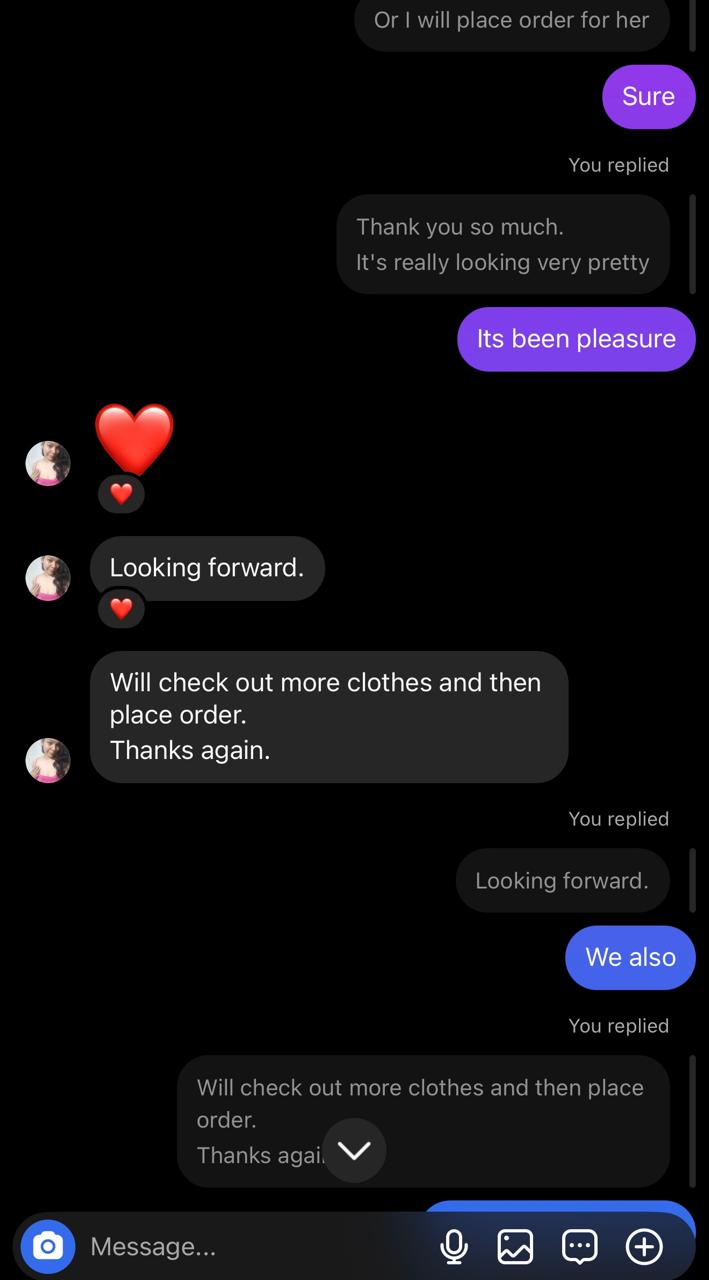Record a voice message with the microphone
Screen dimensions: 709x1280
(x=454, y=1246)
